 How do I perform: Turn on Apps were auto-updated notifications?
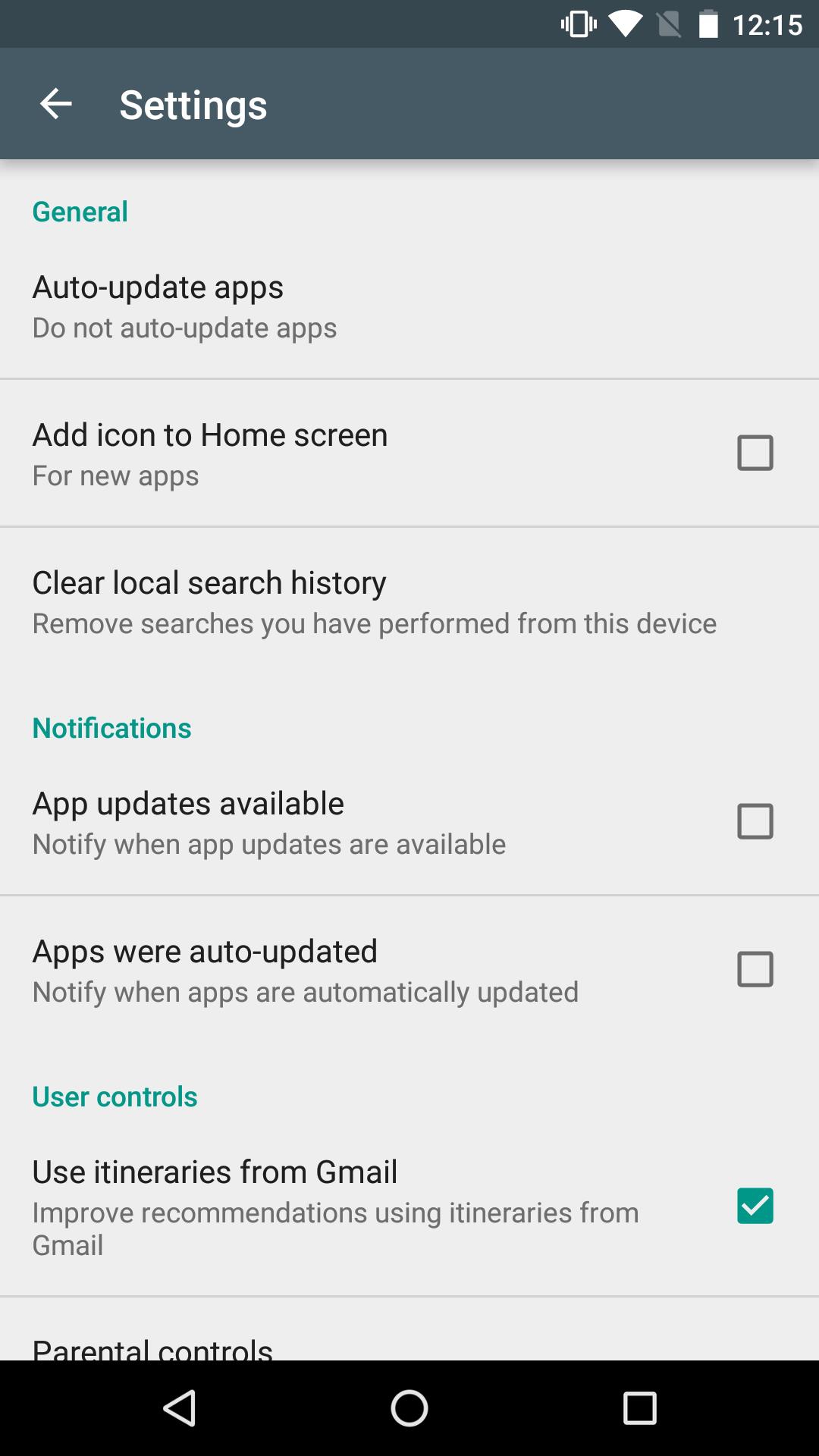[x=755, y=969]
